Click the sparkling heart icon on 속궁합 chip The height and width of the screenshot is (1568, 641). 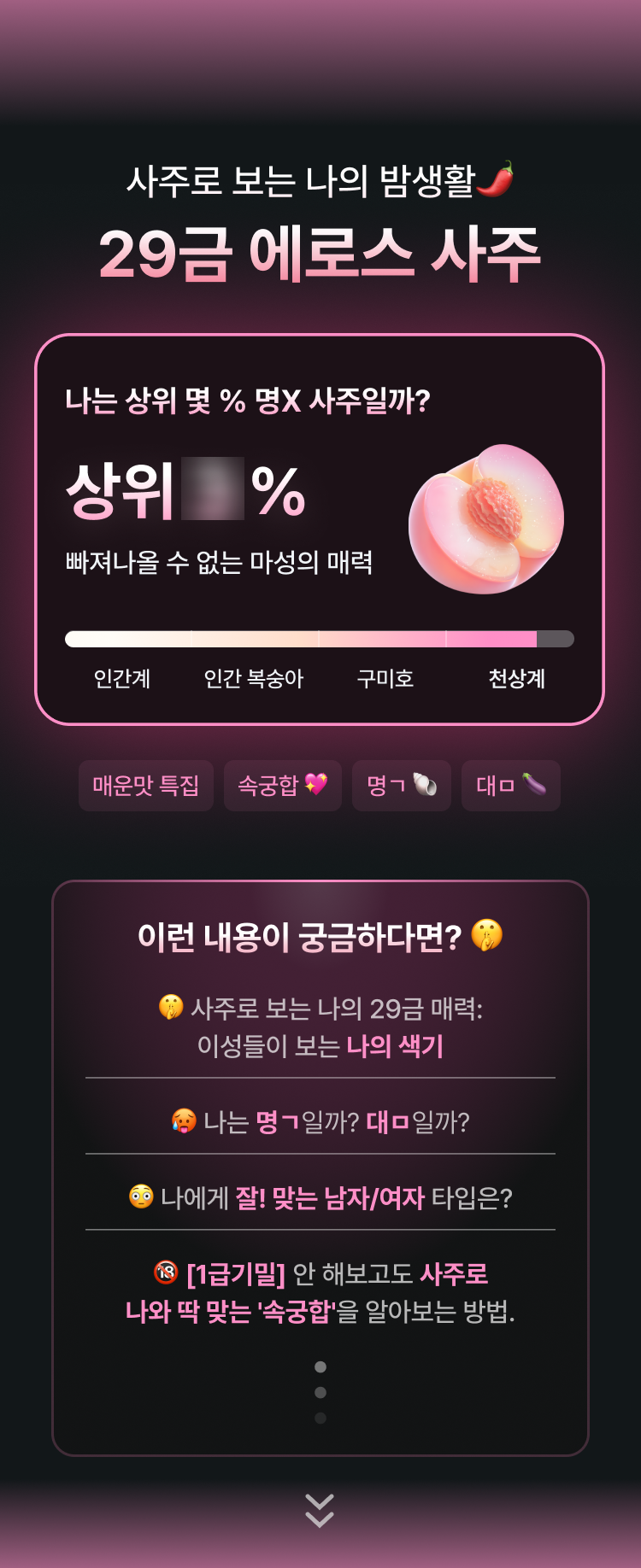click(317, 786)
